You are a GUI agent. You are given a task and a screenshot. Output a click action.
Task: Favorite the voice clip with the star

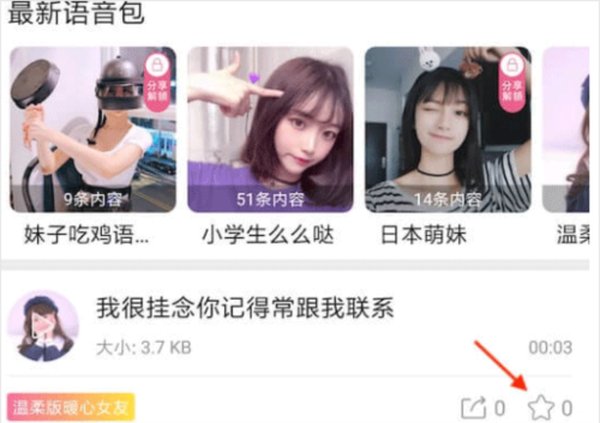[x=541, y=407]
